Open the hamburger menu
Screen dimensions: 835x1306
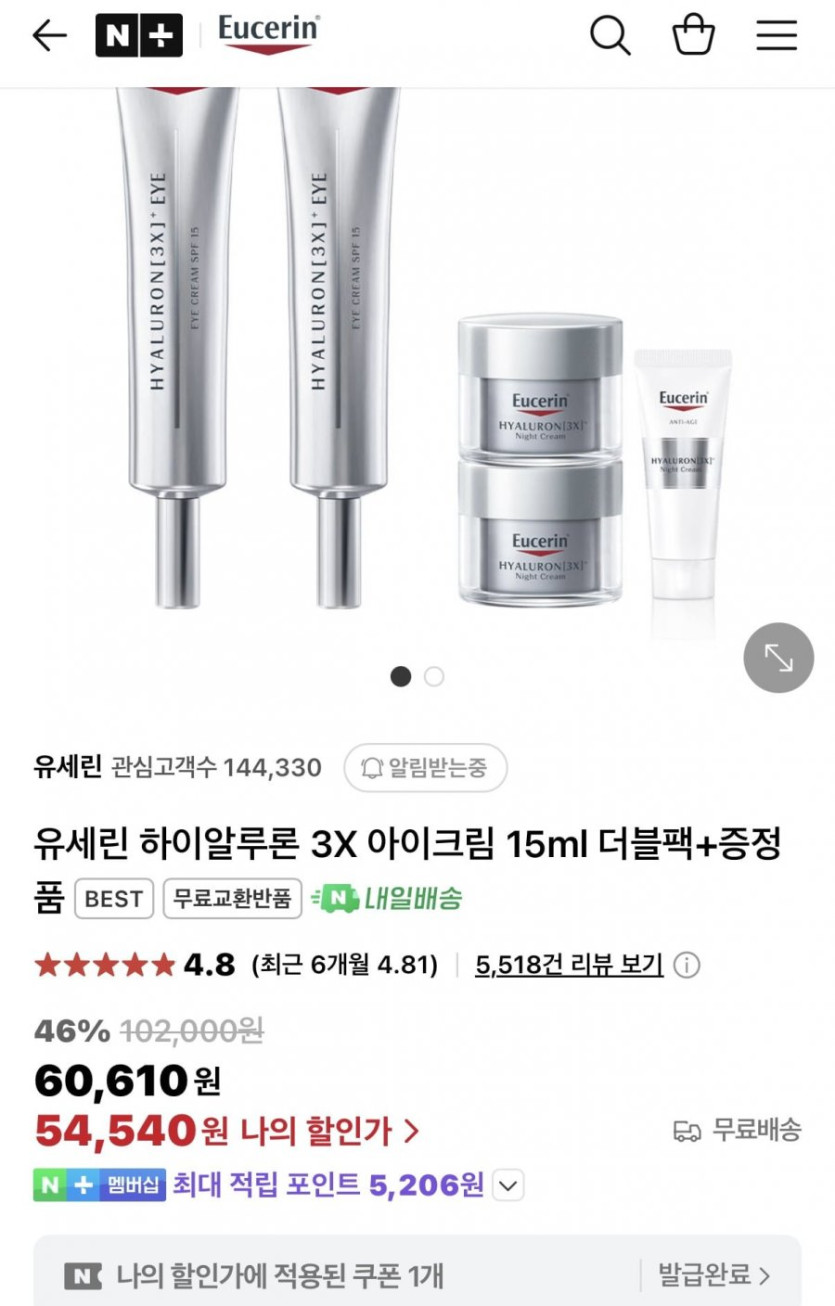776,36
